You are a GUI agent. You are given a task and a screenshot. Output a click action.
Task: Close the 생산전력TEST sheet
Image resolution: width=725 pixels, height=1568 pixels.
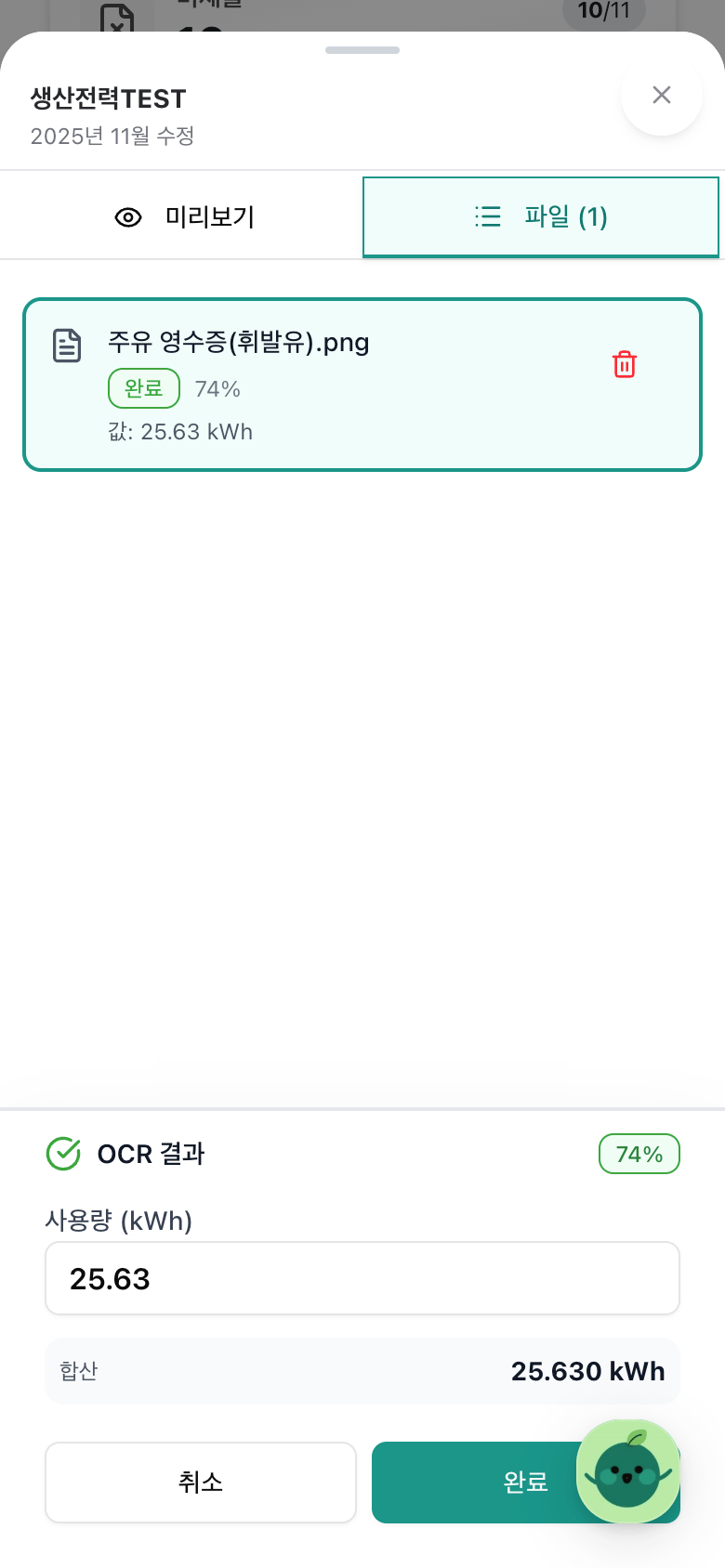(661, 95)
